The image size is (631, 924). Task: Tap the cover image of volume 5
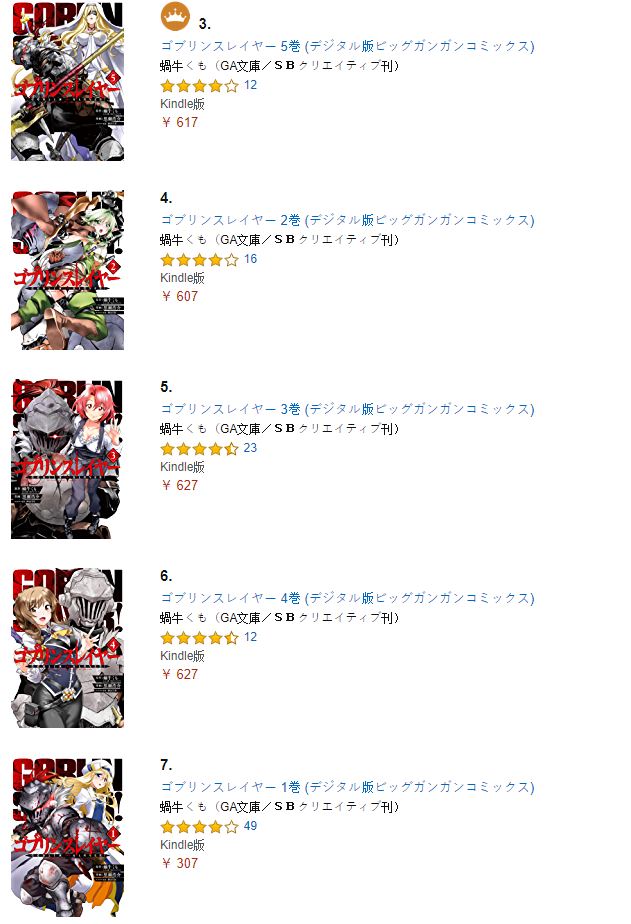point(67,80)
